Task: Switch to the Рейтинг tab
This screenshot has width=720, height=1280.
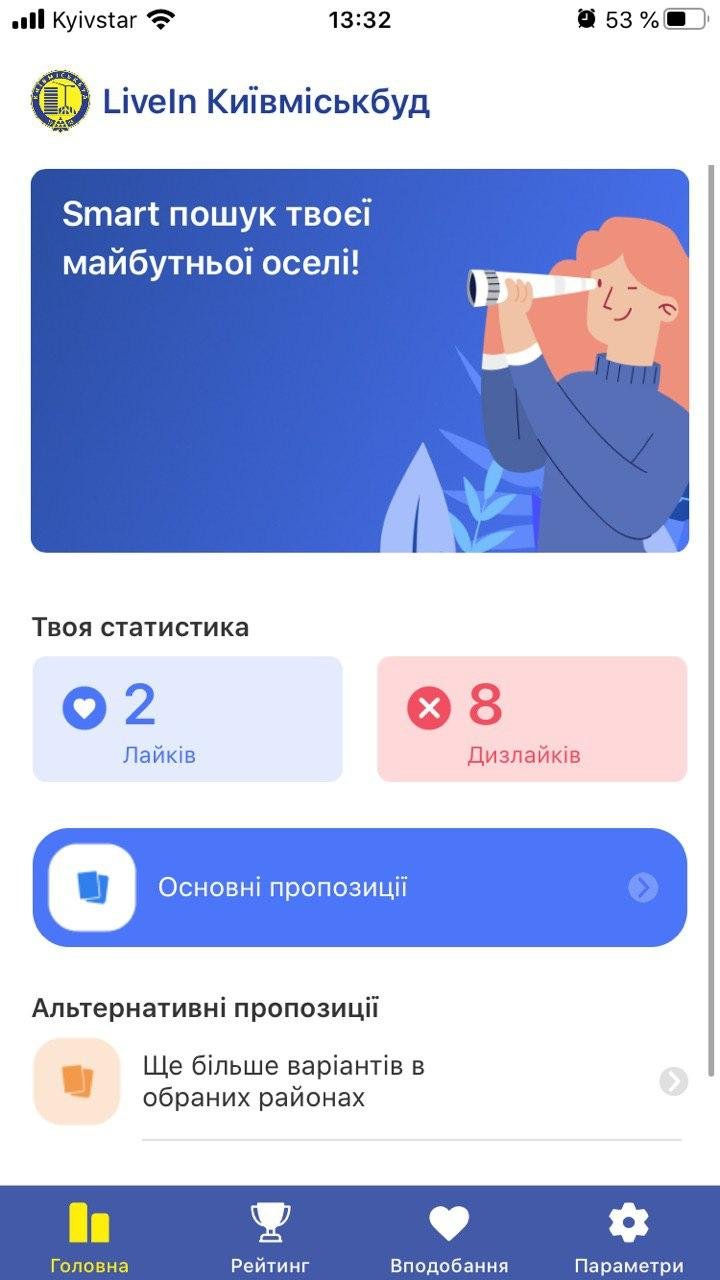Action: [x=270, y=1236]
